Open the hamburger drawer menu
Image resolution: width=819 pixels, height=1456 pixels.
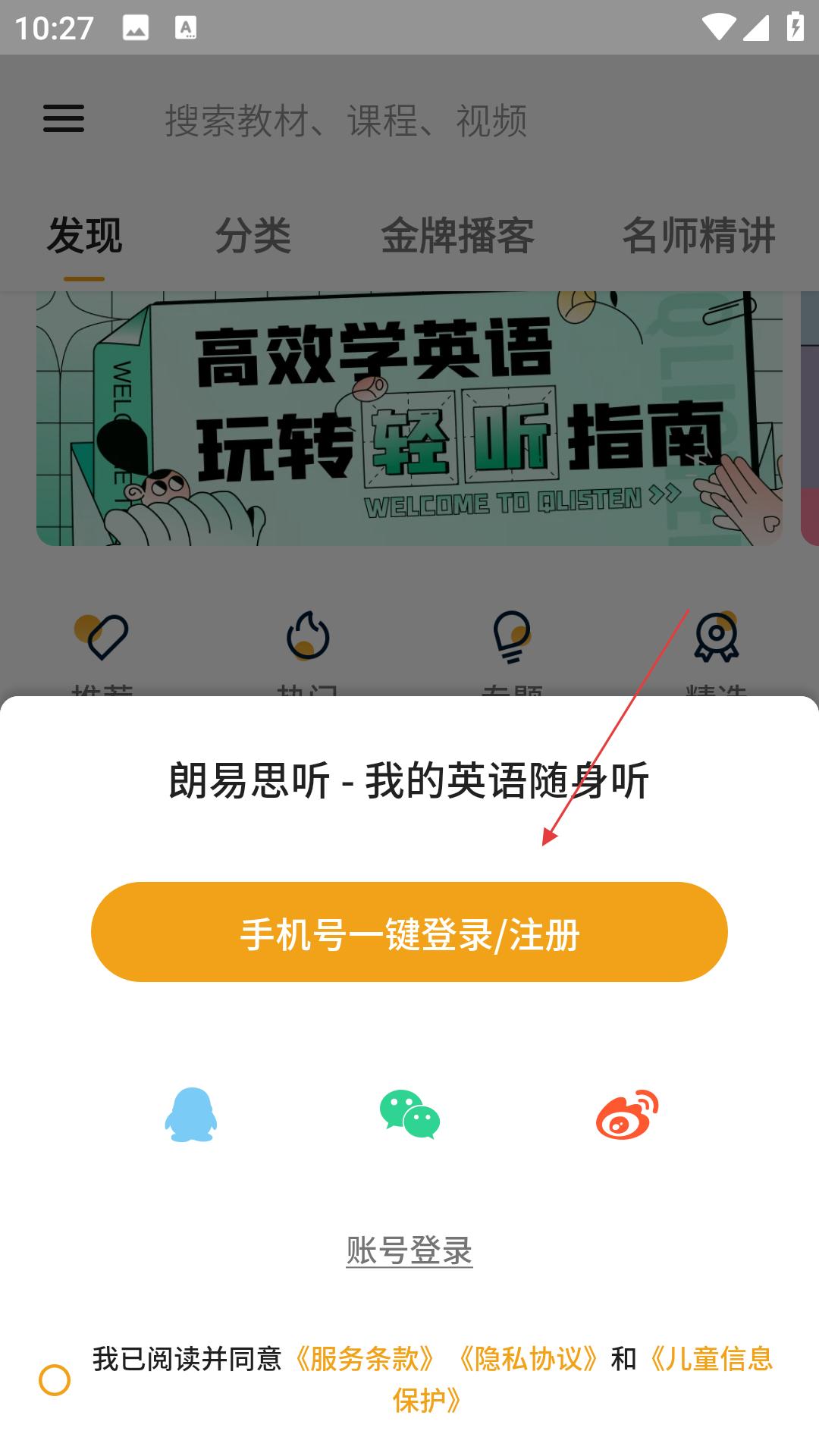tap(64, 119)
